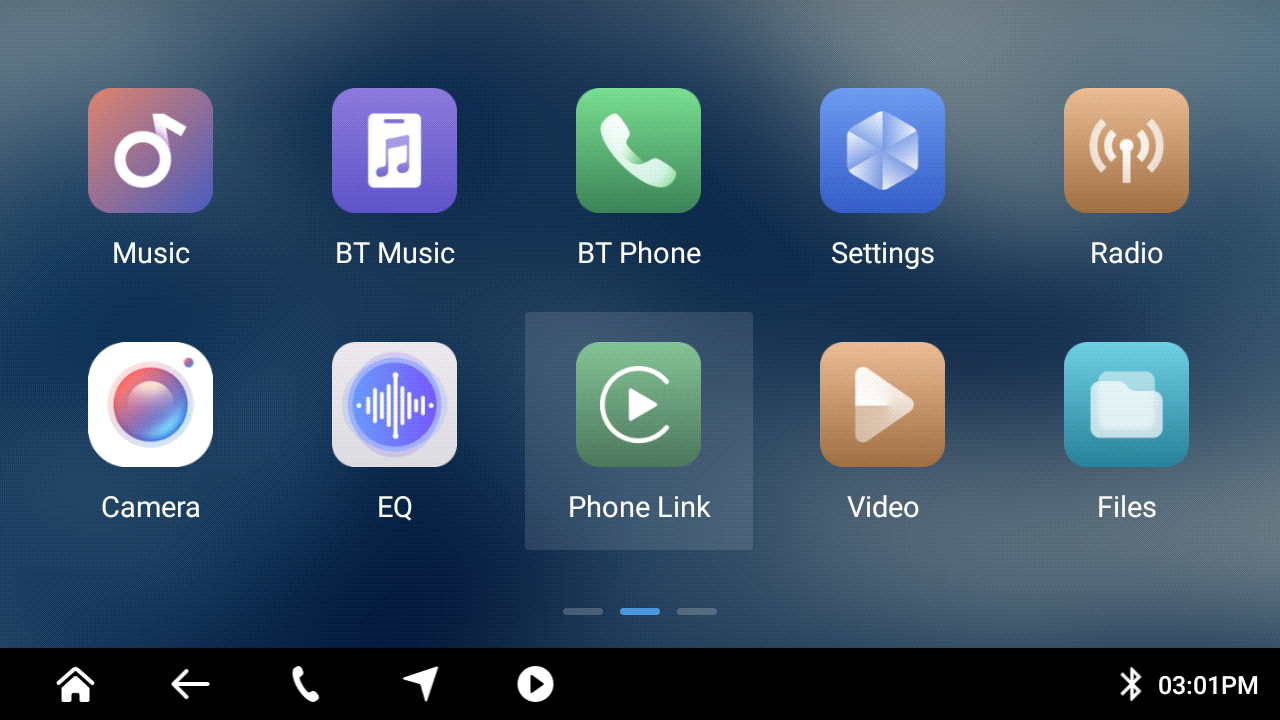The image size is (1280, 720).
Task: Open the Files app
Action: tap(1126, 405)
